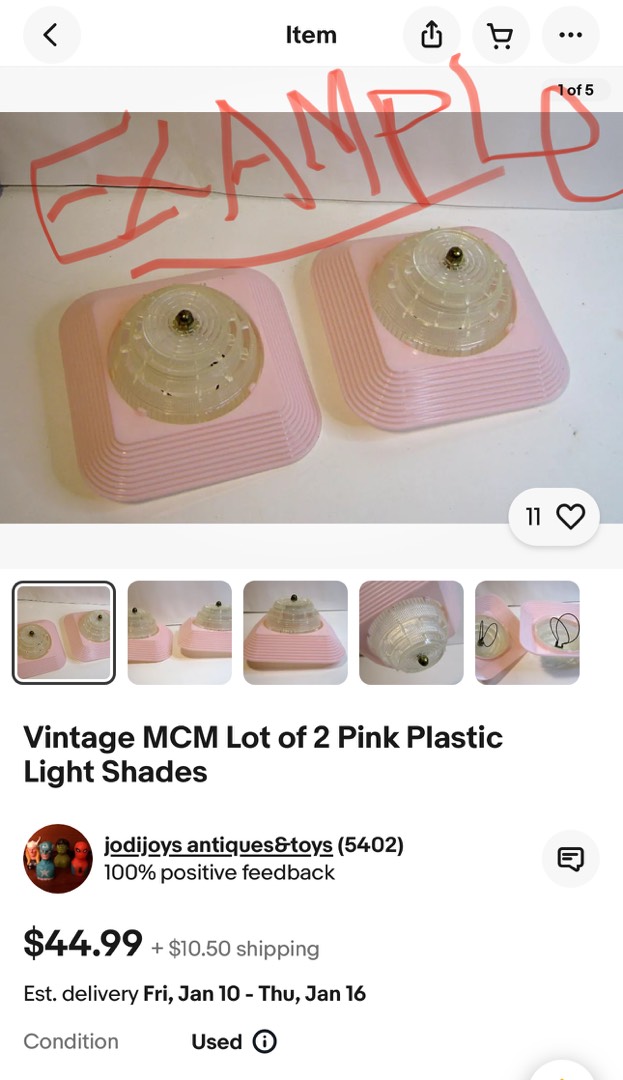Select the third photo thumbnail

tap(295, 632)
